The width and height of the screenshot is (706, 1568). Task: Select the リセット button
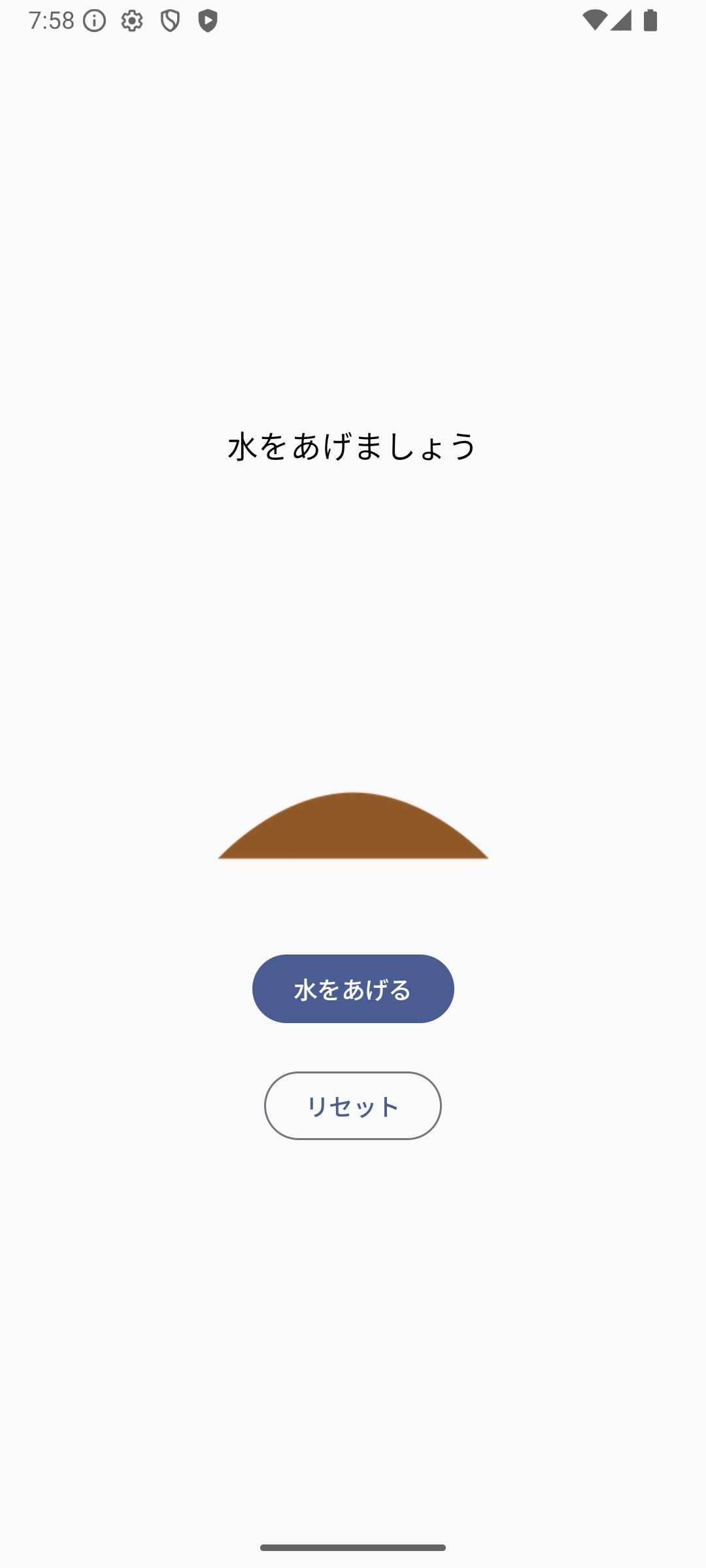pyautogui.click(x=353, y=1105)
